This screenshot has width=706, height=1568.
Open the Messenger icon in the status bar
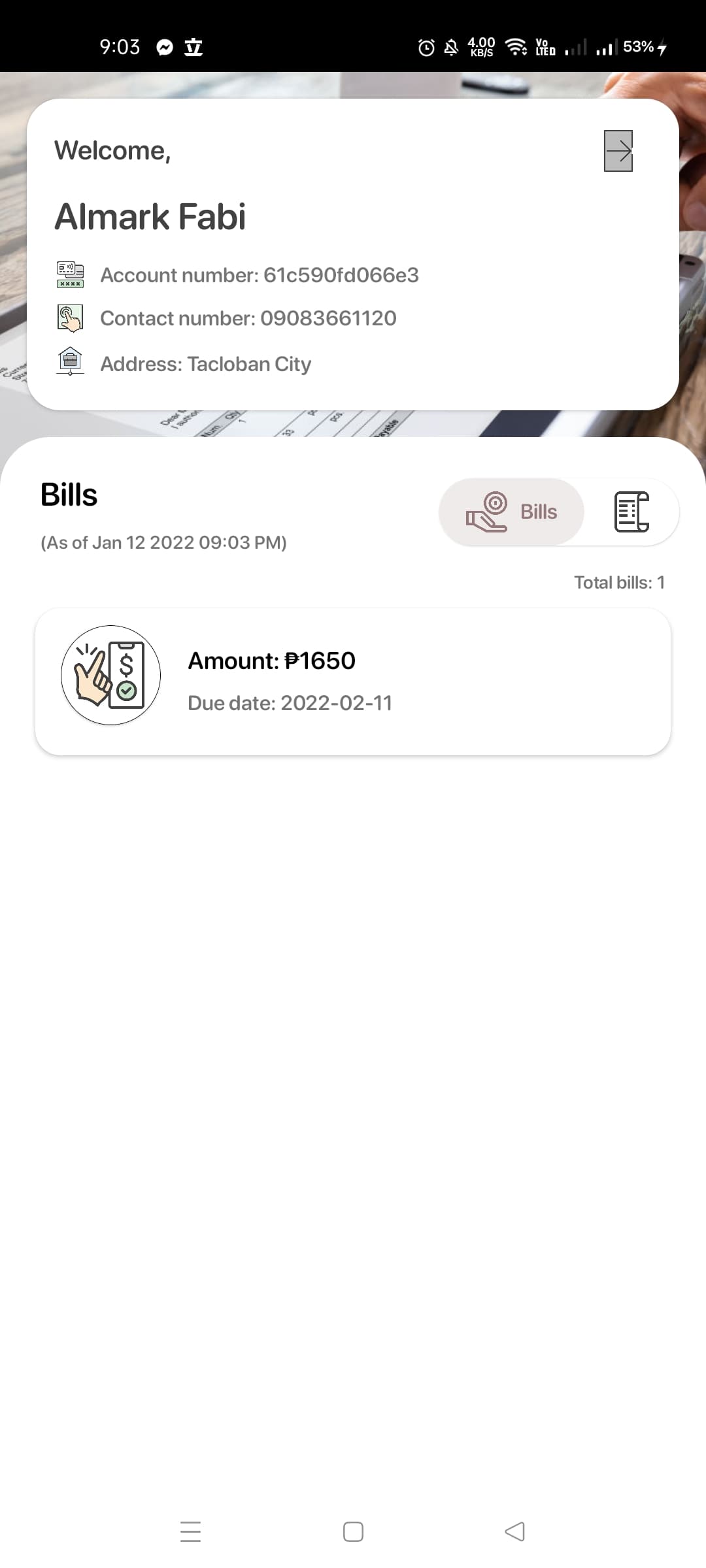[164, 46]
